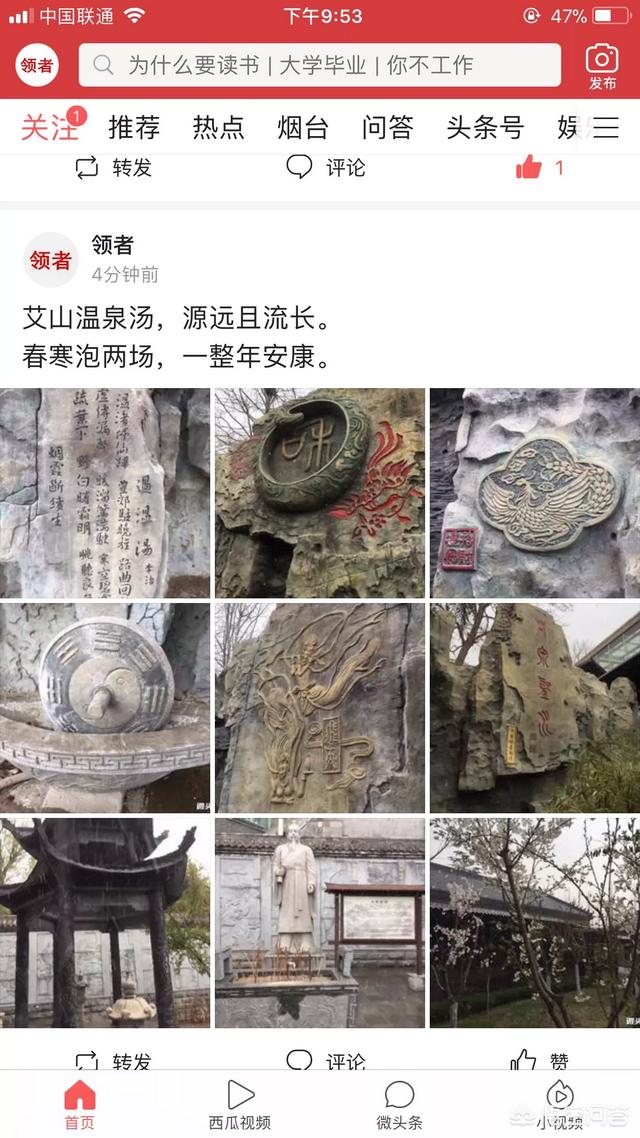View the phoenix relief carving photo
The height and width of the screenshot is (1138, 640).
click(x=535, y=493)
